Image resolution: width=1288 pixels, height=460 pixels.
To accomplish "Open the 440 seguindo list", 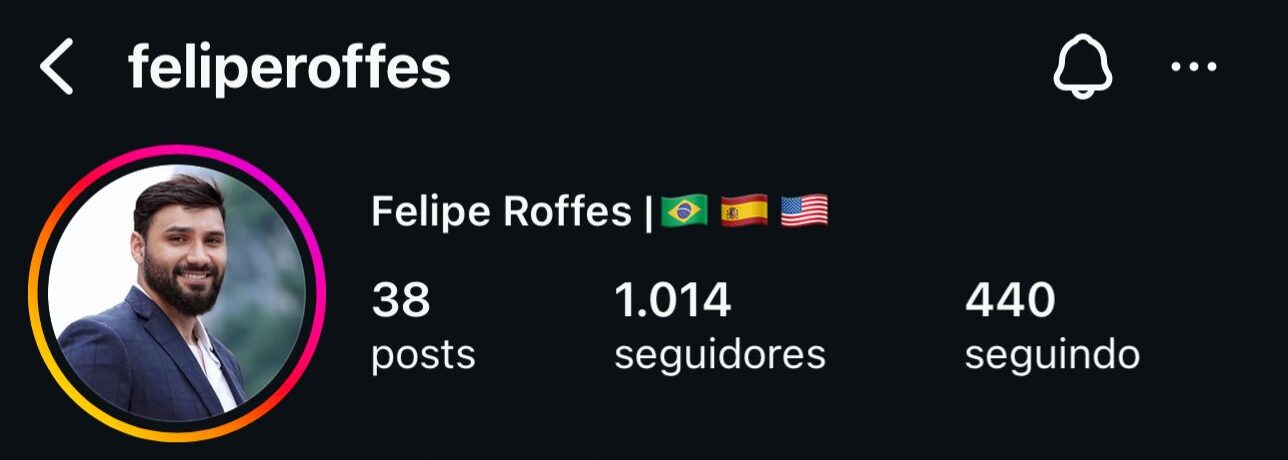I will pos(1051,326).
